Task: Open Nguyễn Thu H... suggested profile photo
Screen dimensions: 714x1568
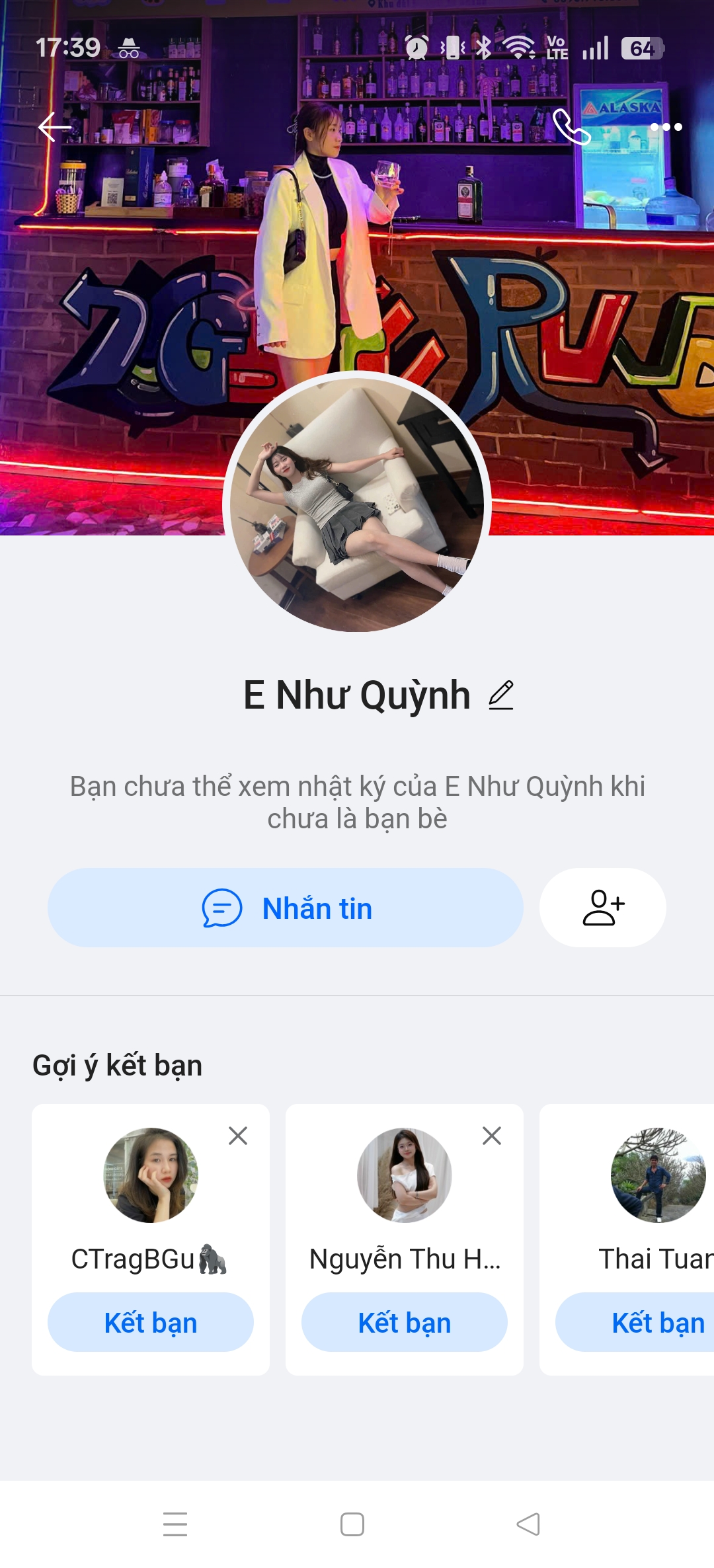Action: pyautogui.click(x=405, y=1175)
